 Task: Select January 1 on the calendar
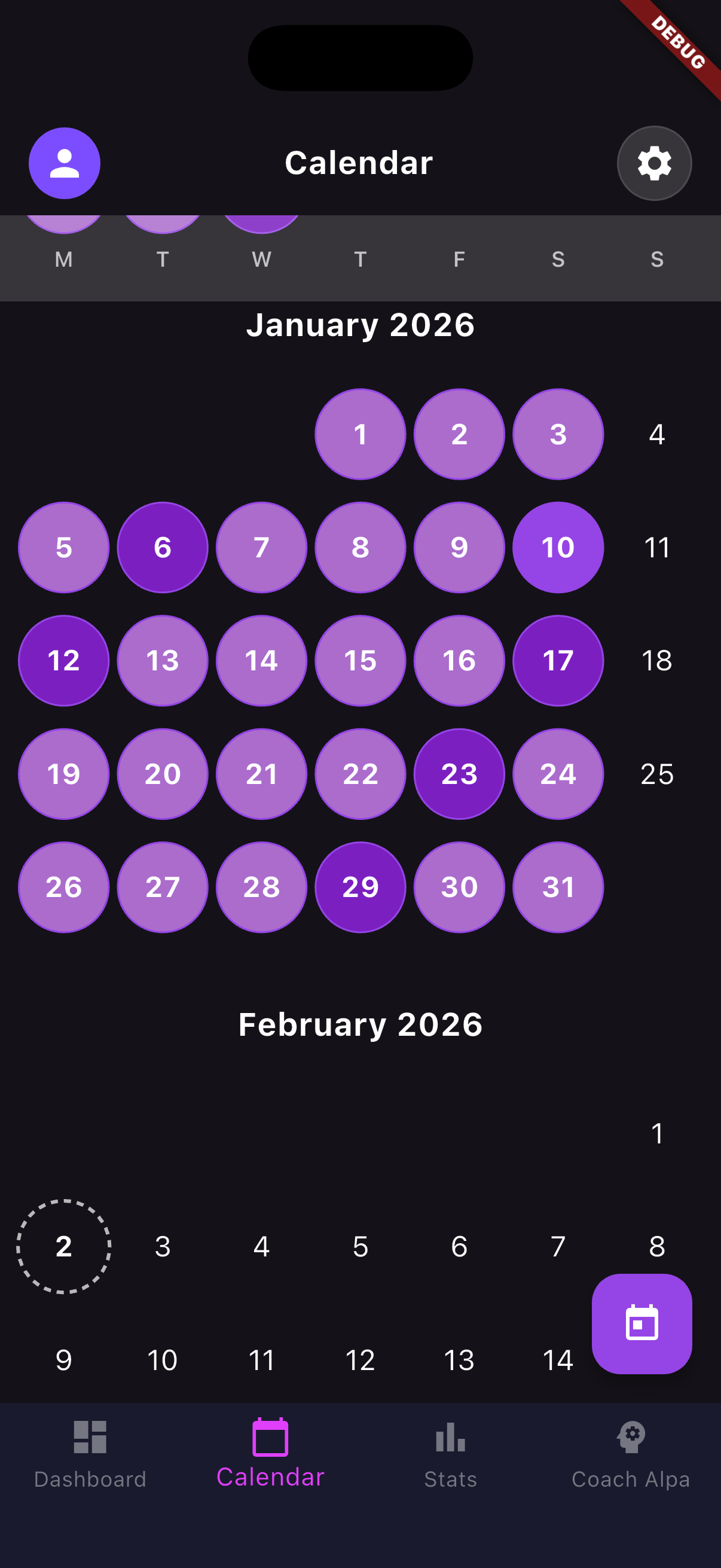(x=360, y=434)
